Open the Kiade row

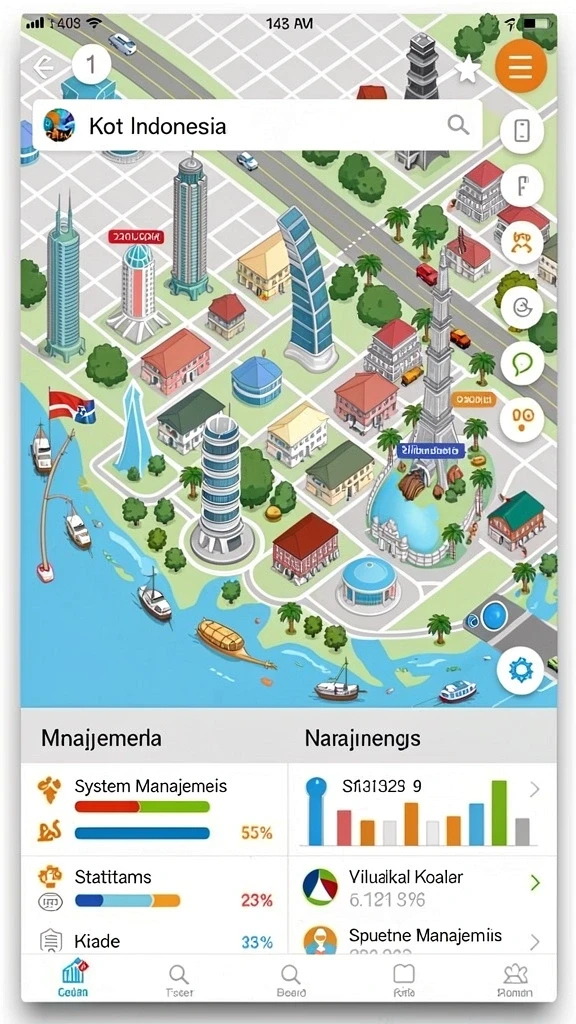coord(154,942)
